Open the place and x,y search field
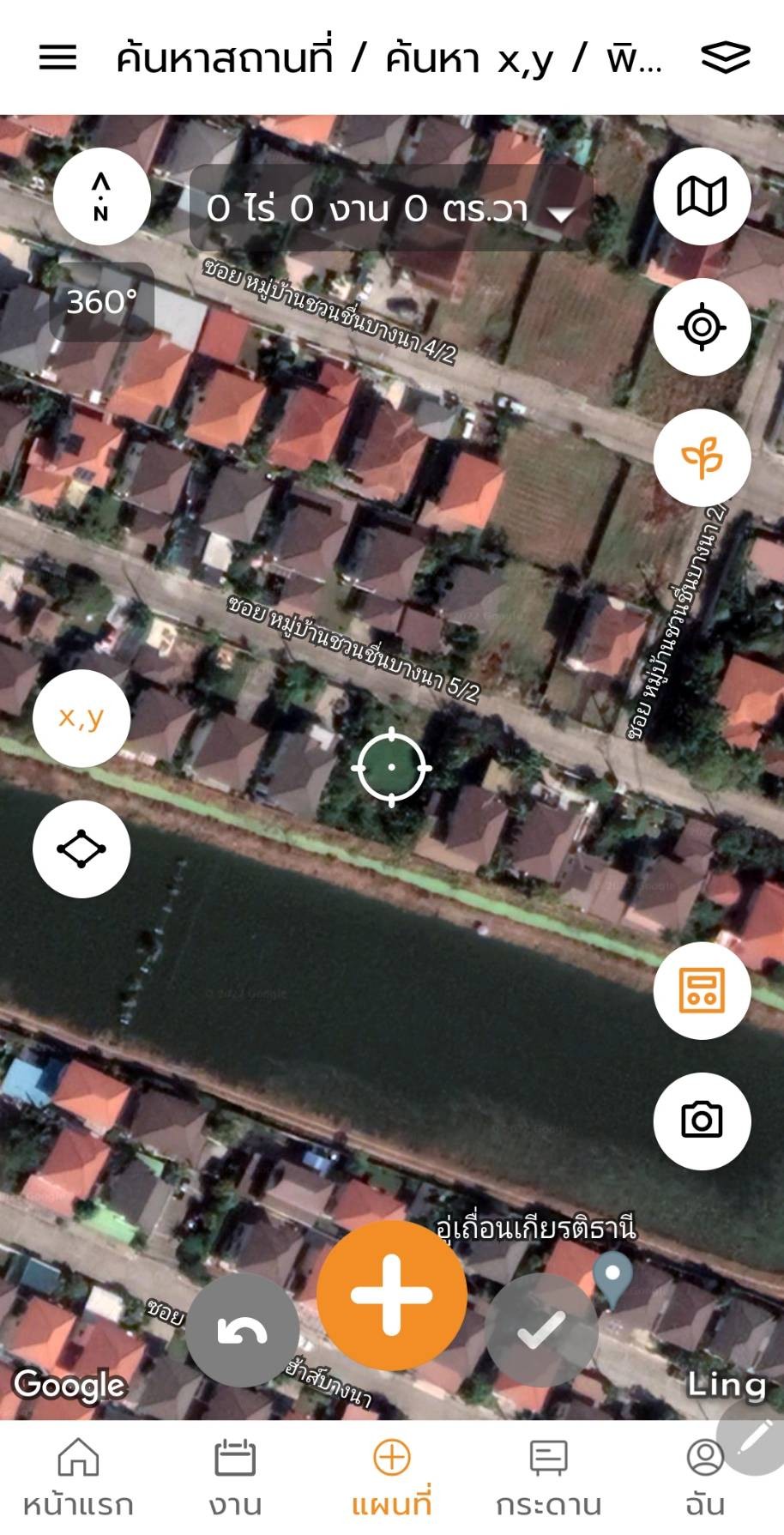 point(389,58)
